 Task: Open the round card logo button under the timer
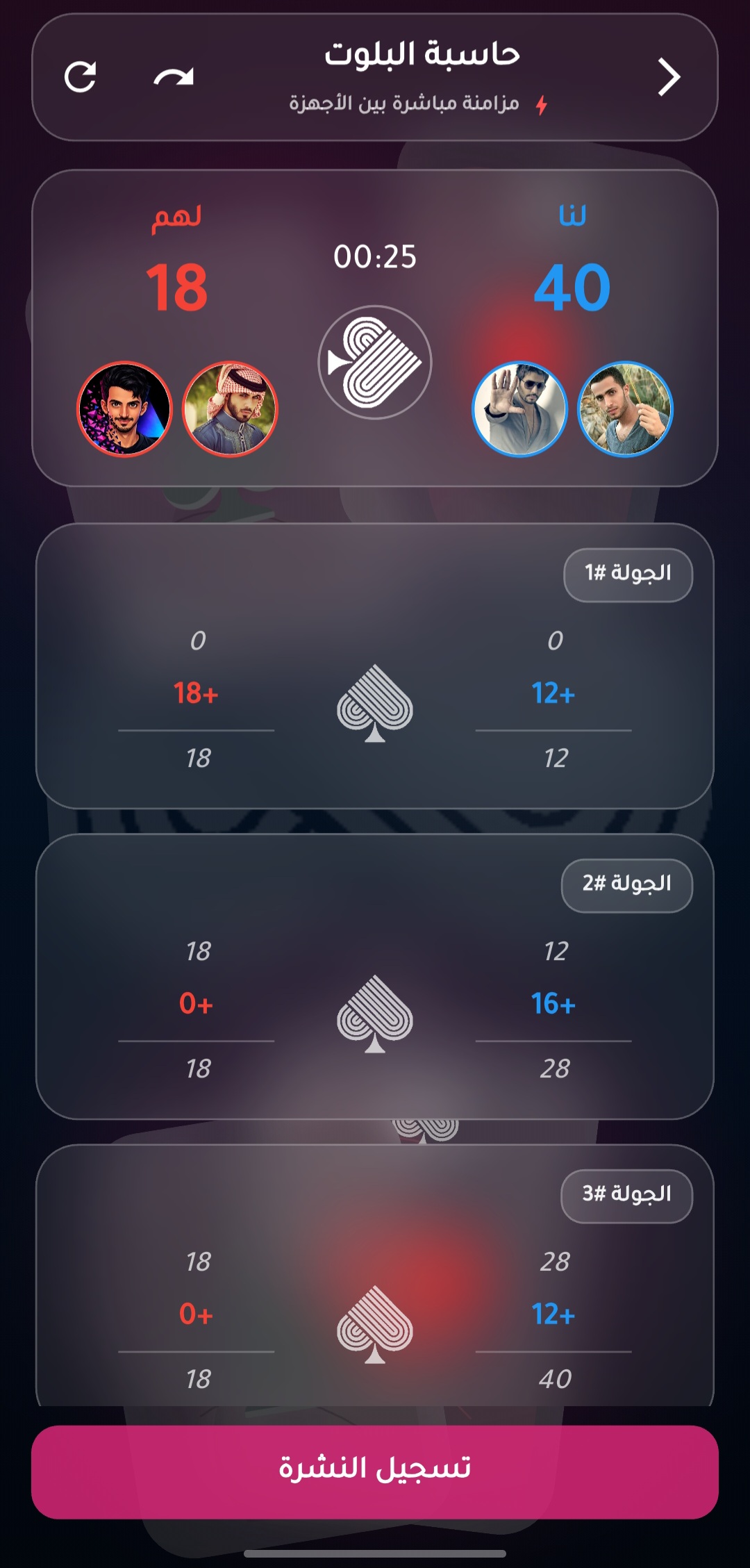click(x=375, y=363)
